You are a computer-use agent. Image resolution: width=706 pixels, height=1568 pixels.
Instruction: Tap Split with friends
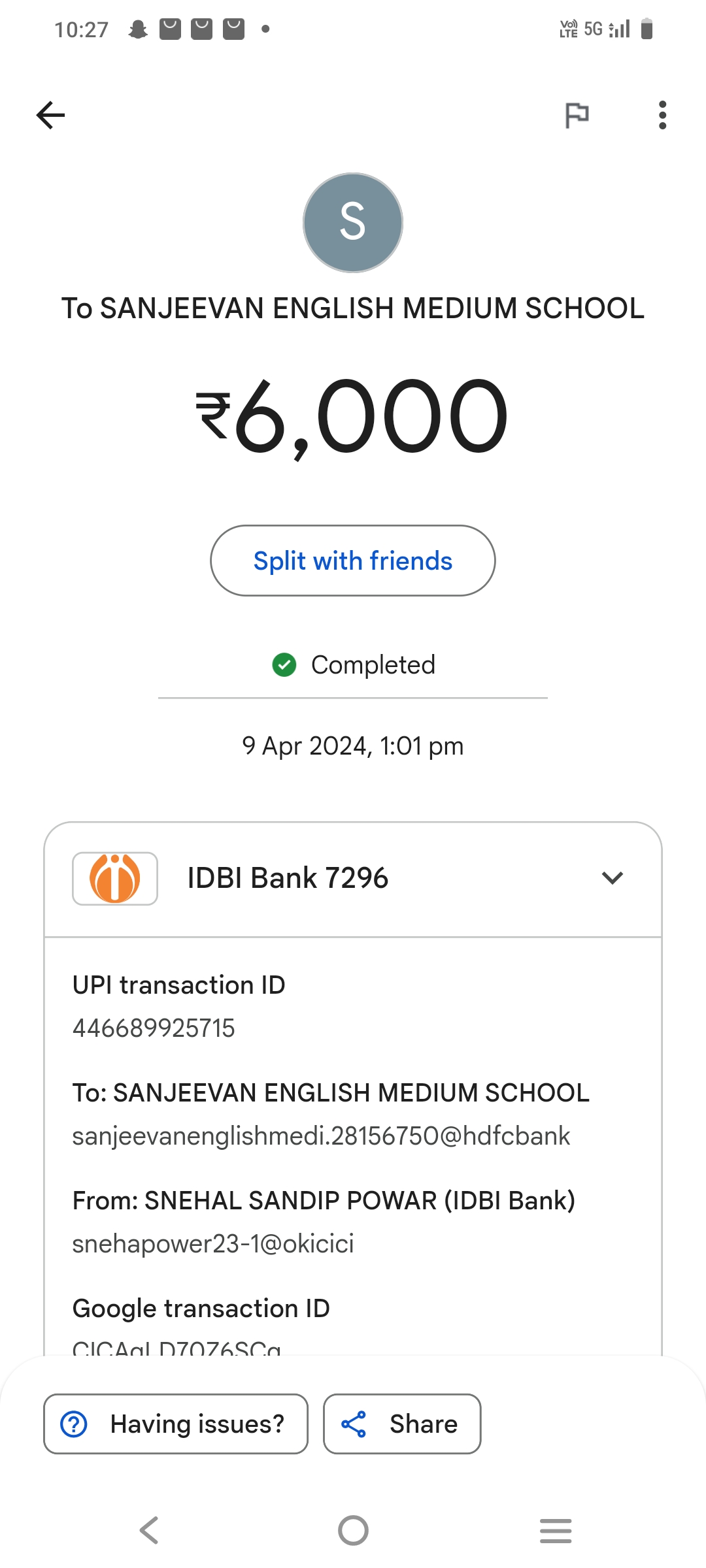point(353,561)
